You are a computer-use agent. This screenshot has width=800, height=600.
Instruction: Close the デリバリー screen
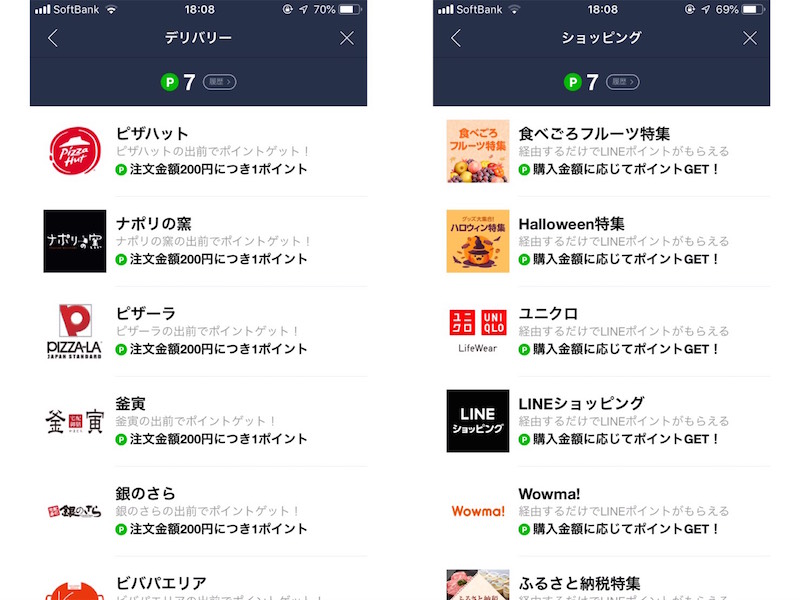coord(346,38)
